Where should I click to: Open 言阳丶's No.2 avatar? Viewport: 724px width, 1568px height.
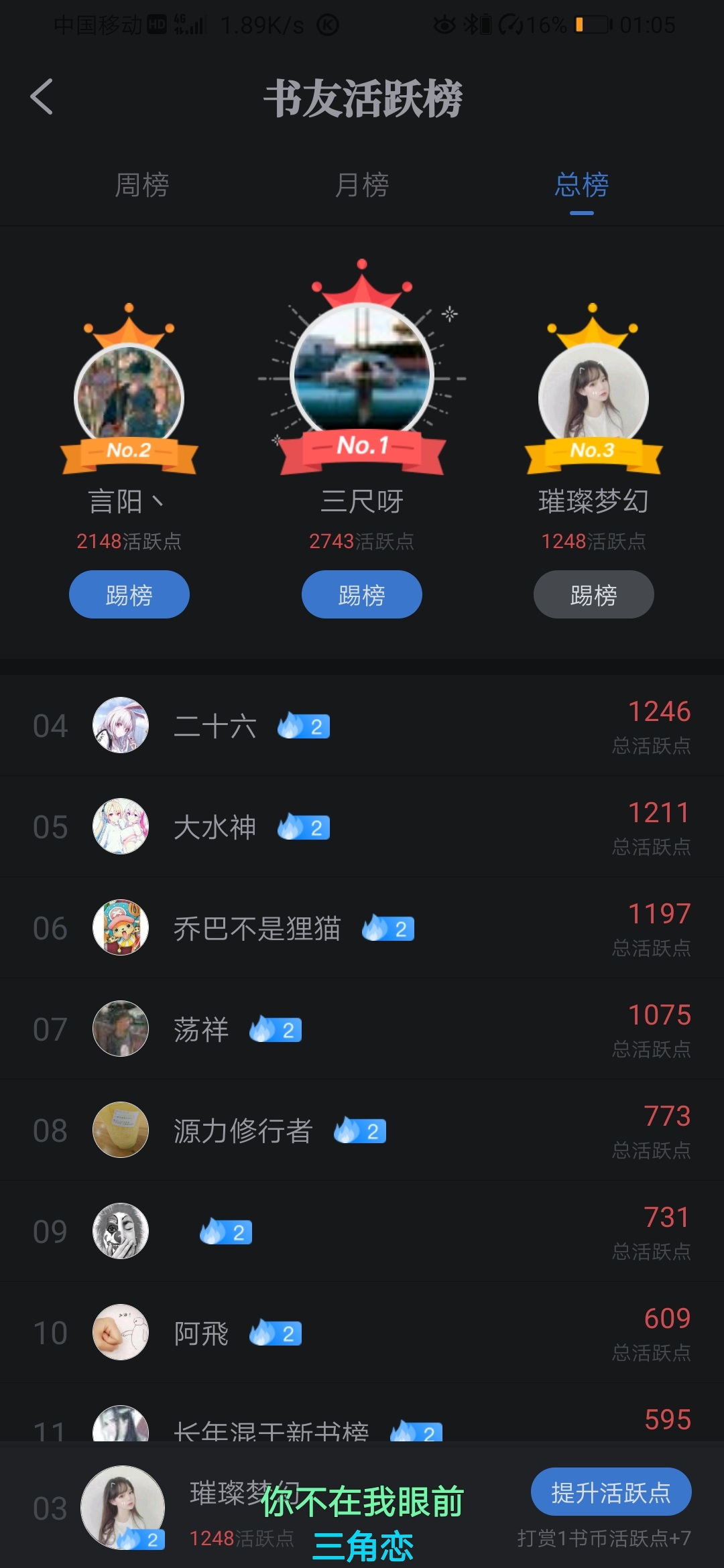tap(129, 397)
